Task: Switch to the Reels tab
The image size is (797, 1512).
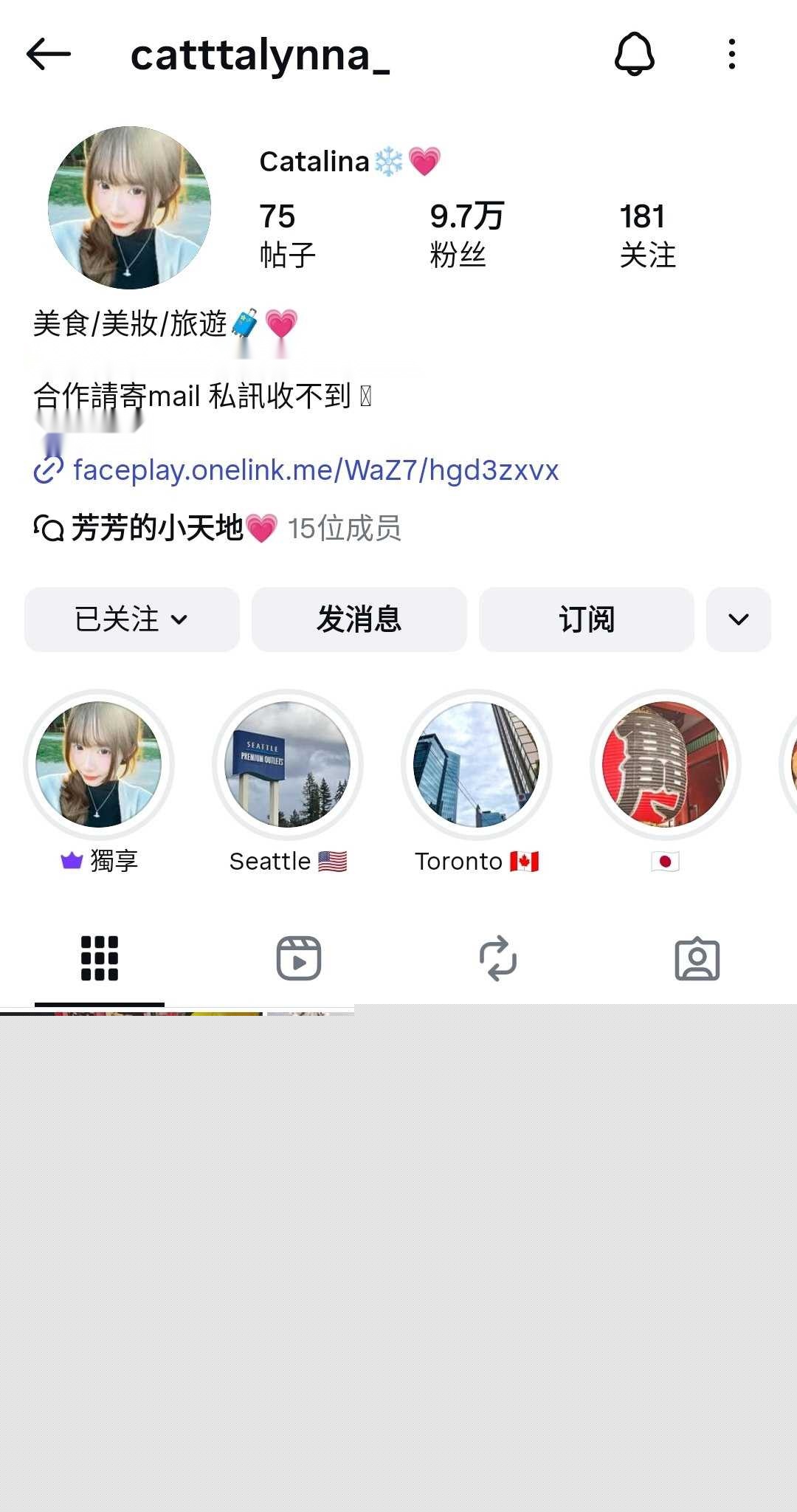Action: pyautogui.click(x=299, y=958)
